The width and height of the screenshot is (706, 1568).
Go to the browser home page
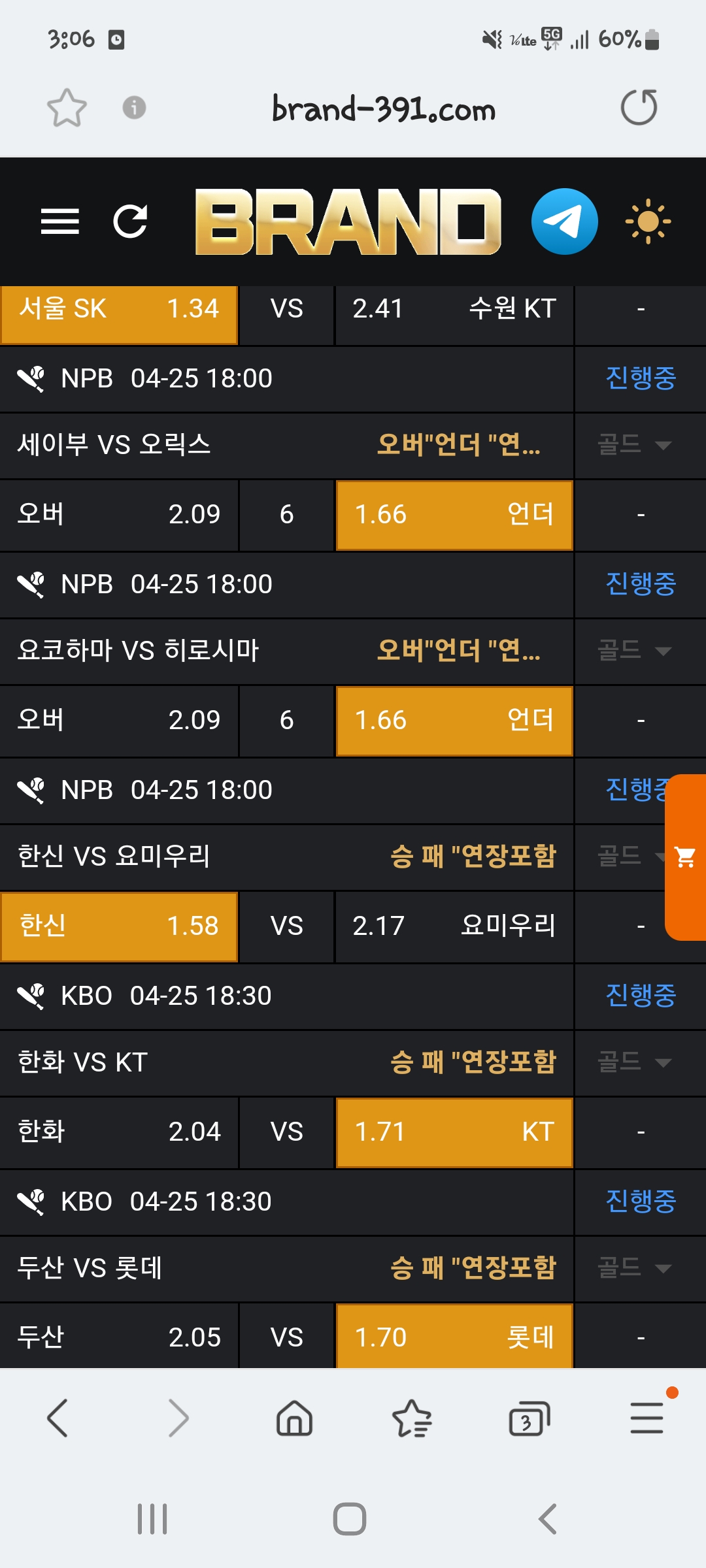[x=294, y=1419]
